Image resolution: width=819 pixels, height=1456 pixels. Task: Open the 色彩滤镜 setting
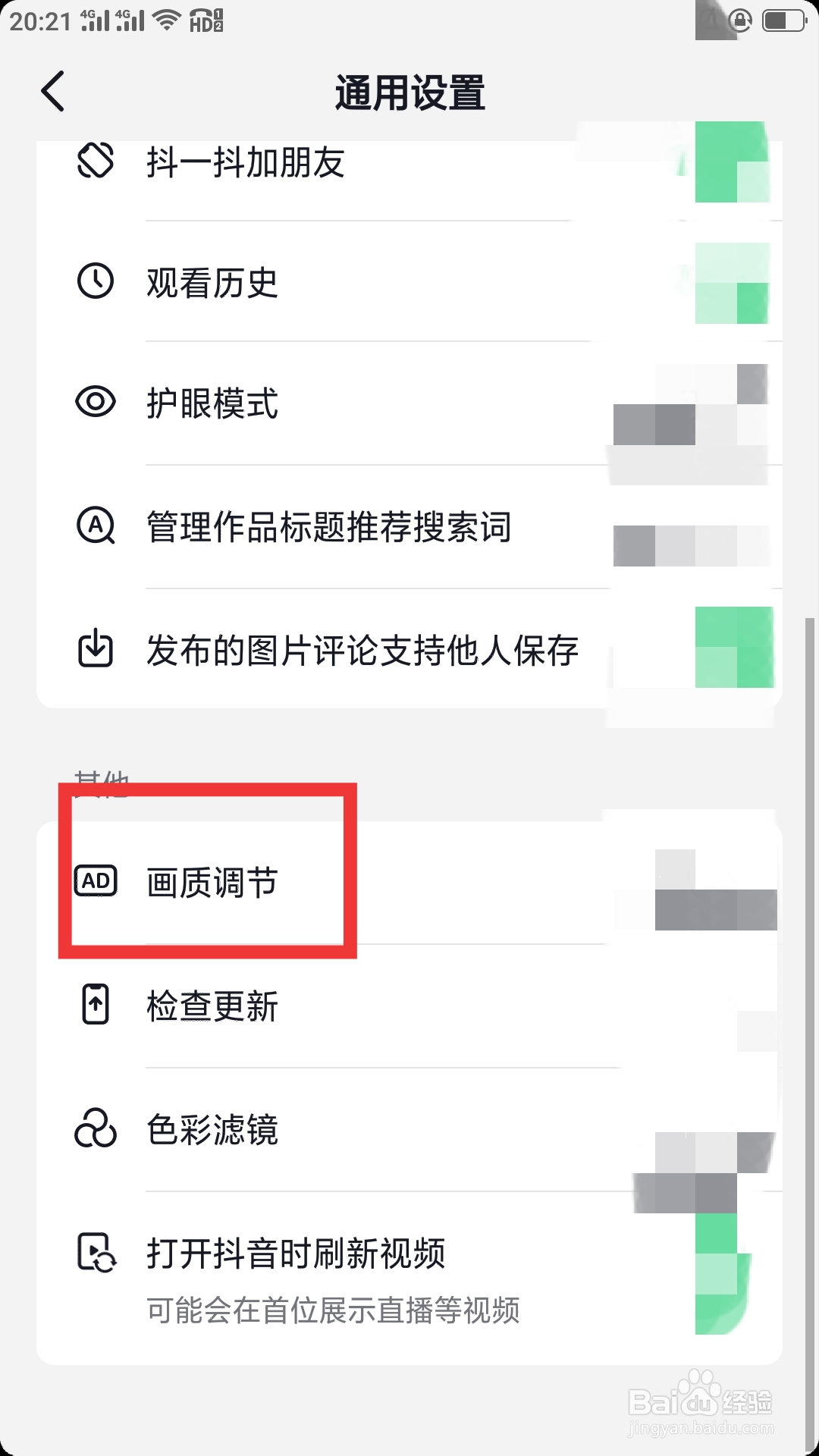(212, 1130)
